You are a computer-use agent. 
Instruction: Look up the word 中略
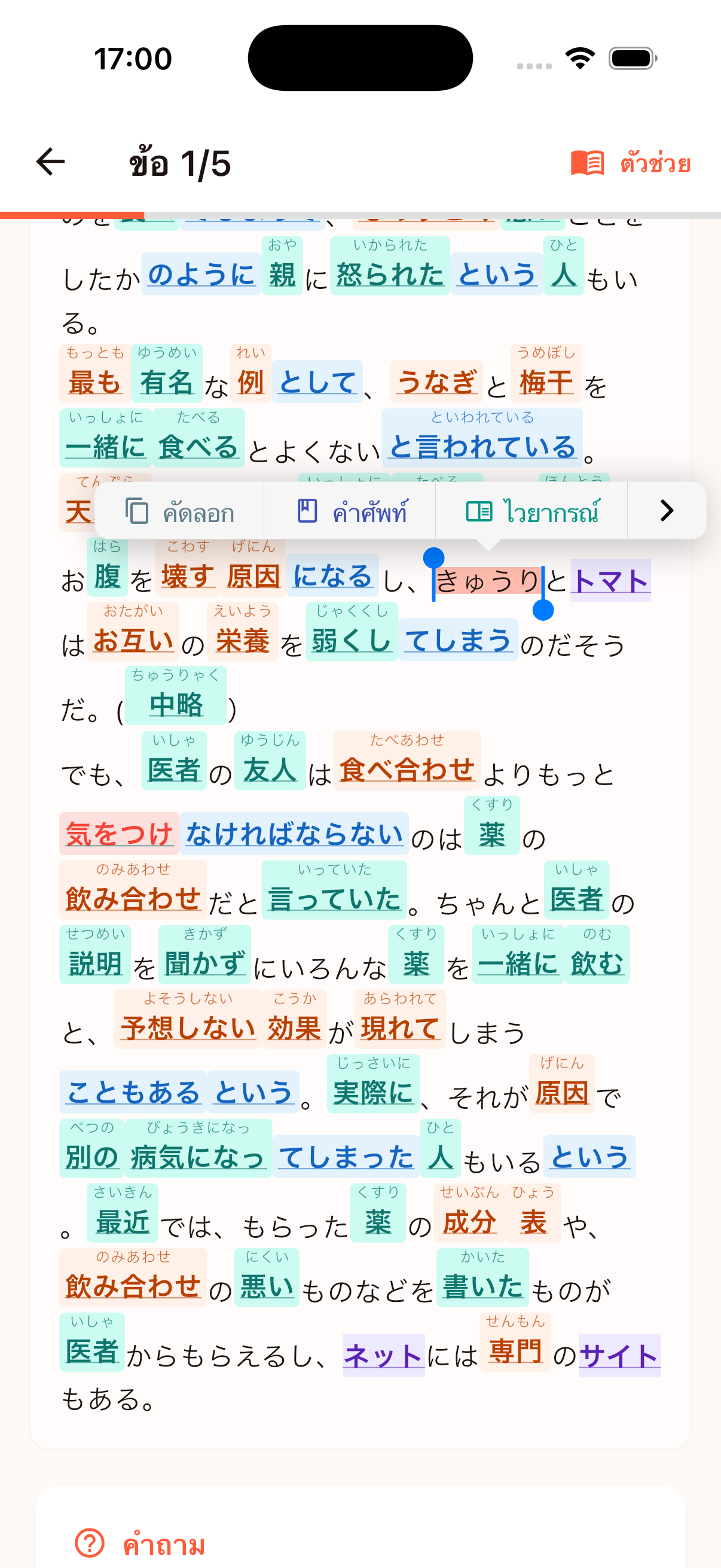click(x=176, y=696)
